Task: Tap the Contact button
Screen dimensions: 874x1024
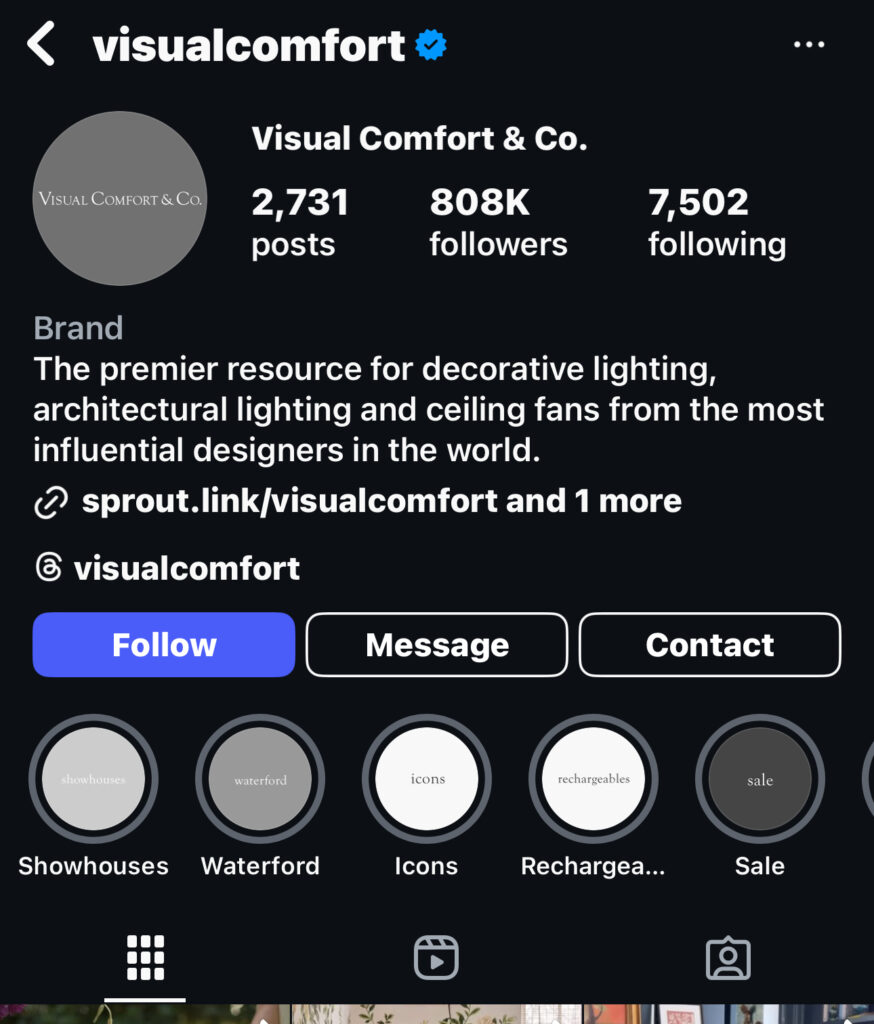Action: (x=710, y=645)
